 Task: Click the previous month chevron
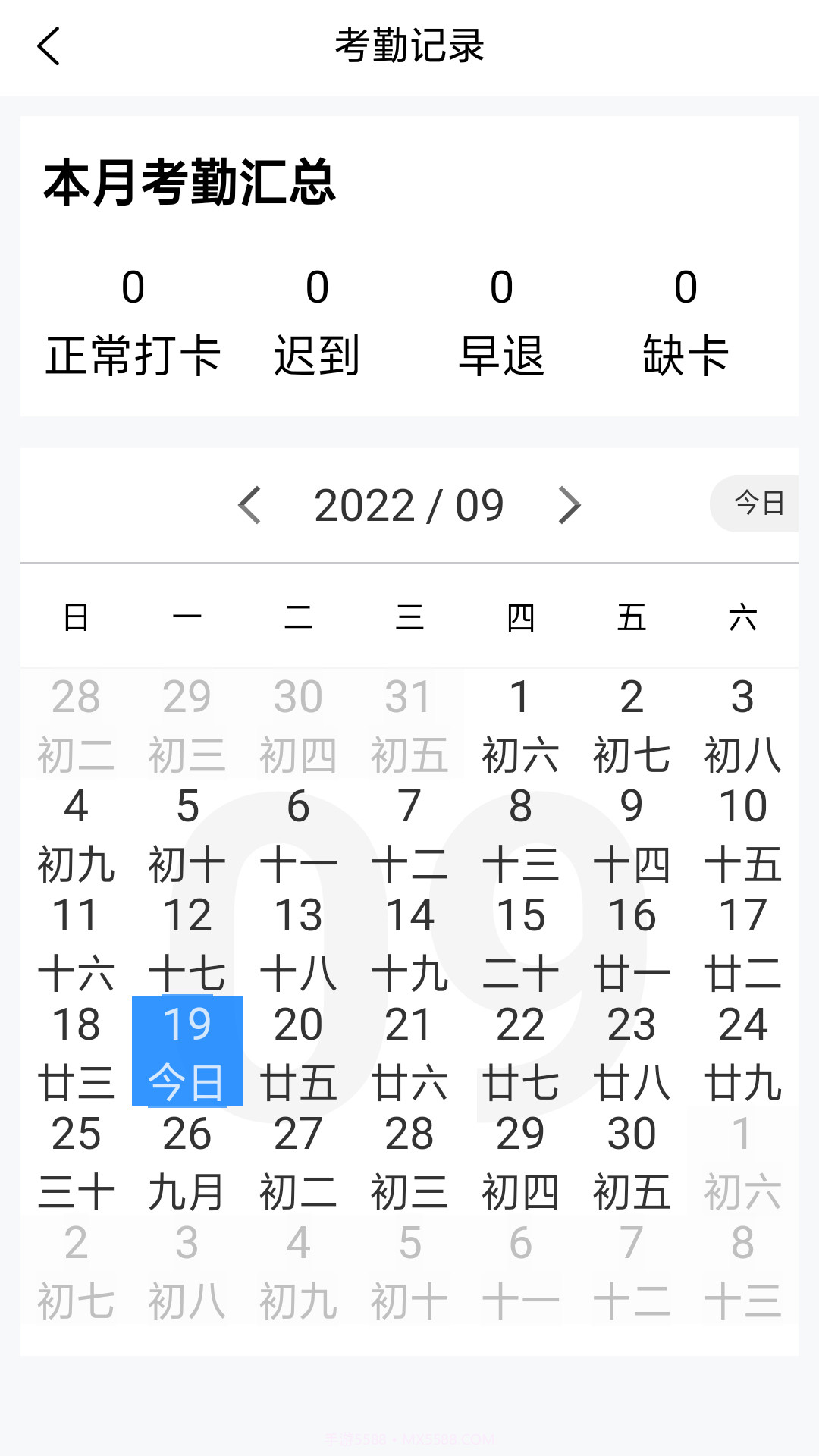pyautogui.click(x=250, y=505)
